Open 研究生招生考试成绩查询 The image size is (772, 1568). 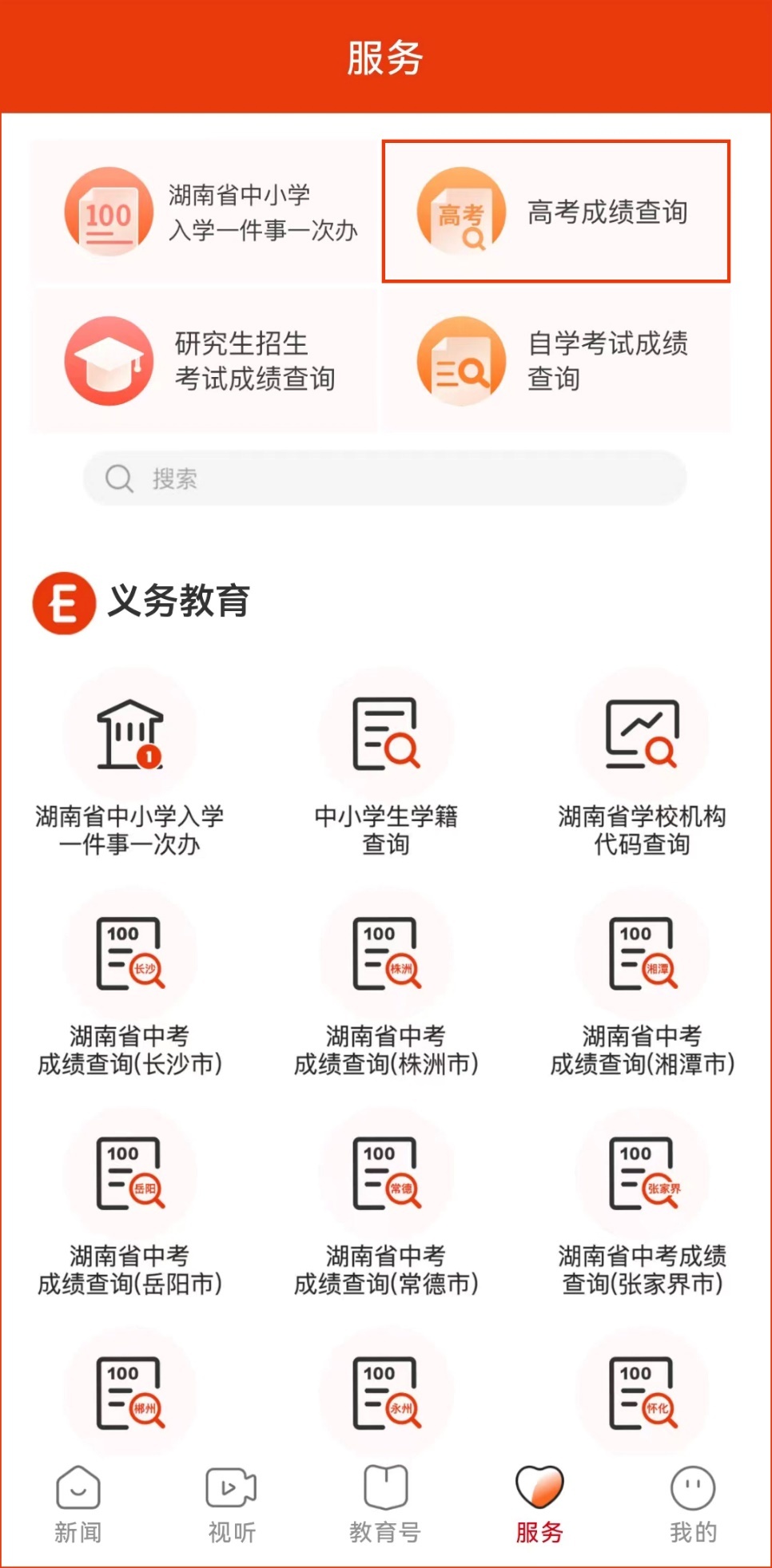click(x=205, y=361)
